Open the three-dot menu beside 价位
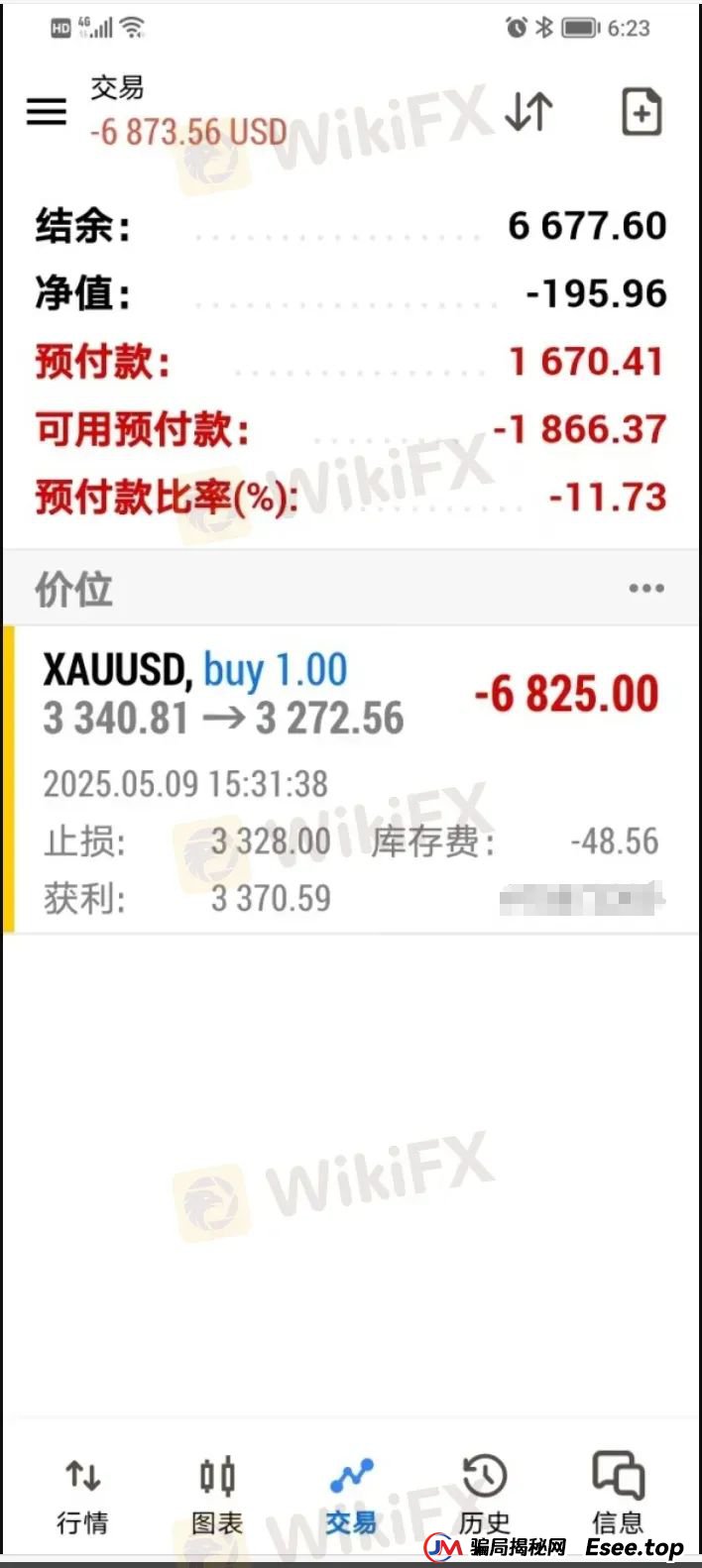702x1568 pixels. pos(645,589)
